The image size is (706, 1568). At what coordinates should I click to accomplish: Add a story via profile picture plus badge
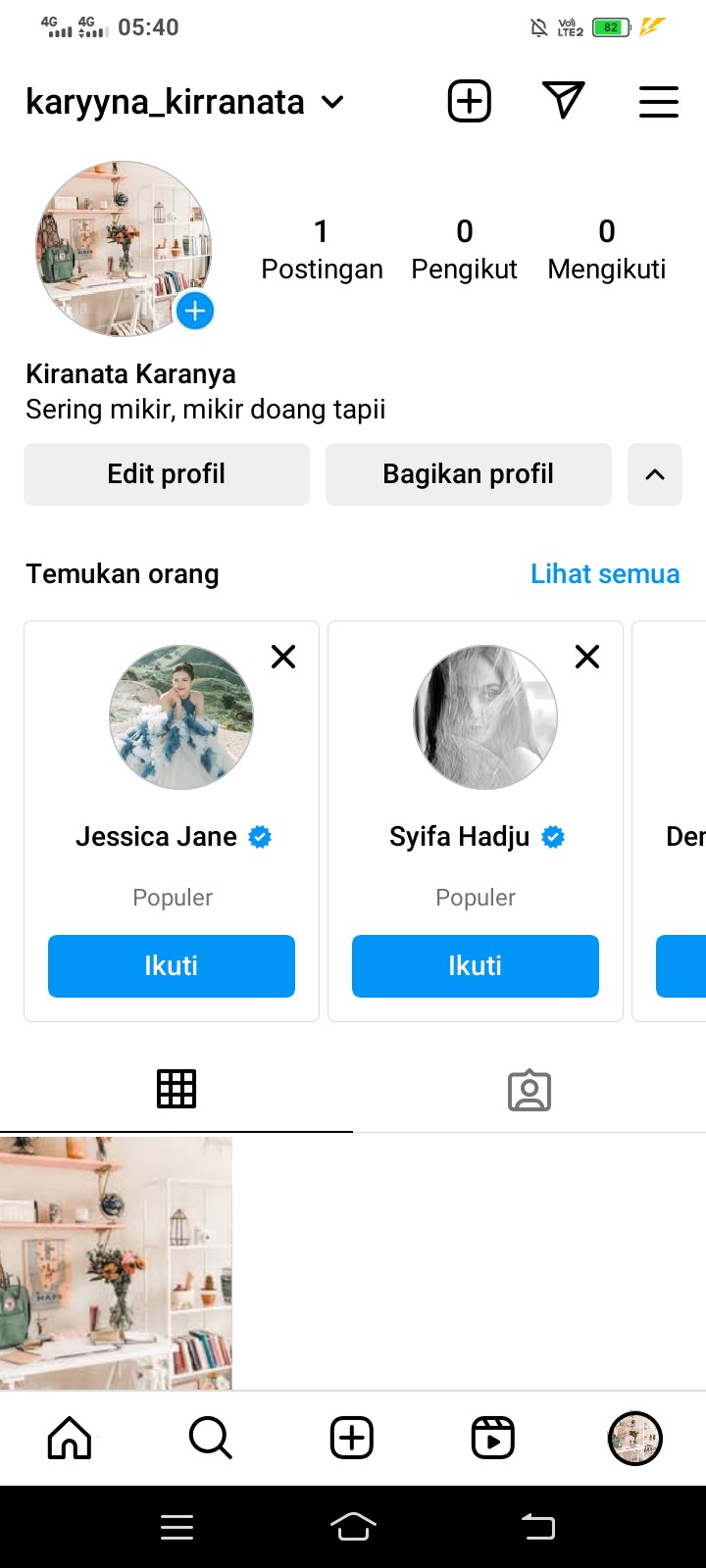pyautogui.click(x=195, y=312)
